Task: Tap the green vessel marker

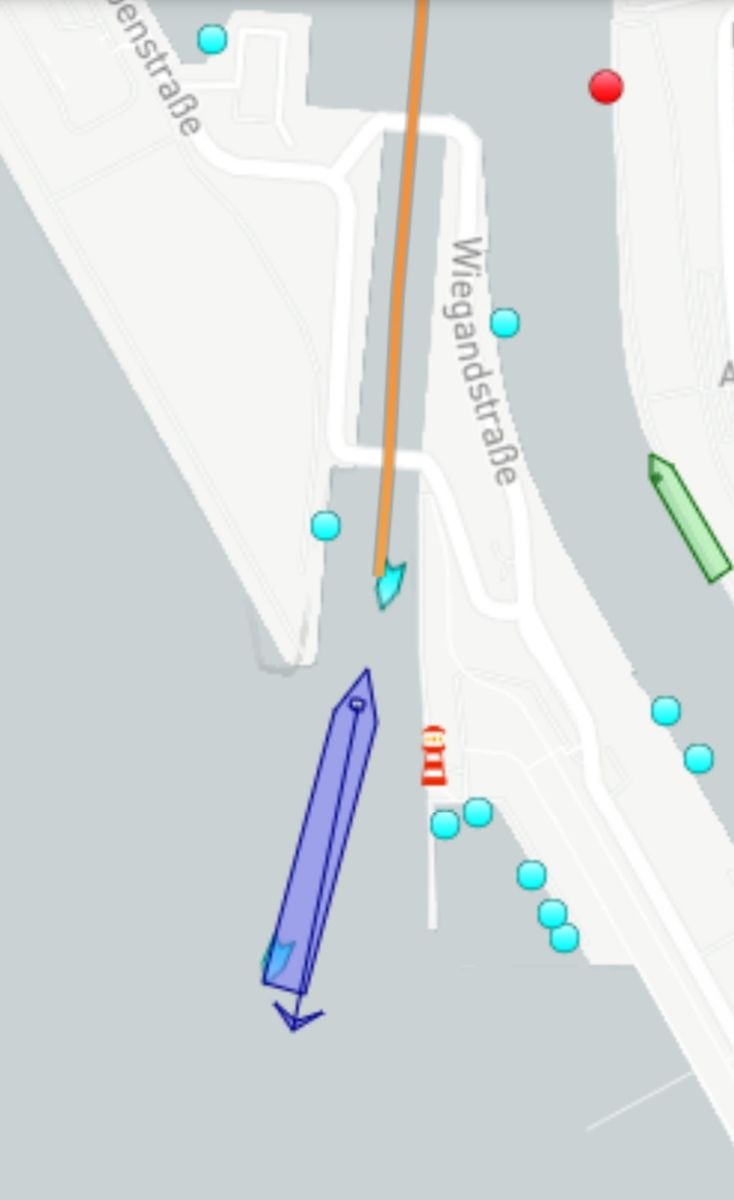Action: [688, 518]
